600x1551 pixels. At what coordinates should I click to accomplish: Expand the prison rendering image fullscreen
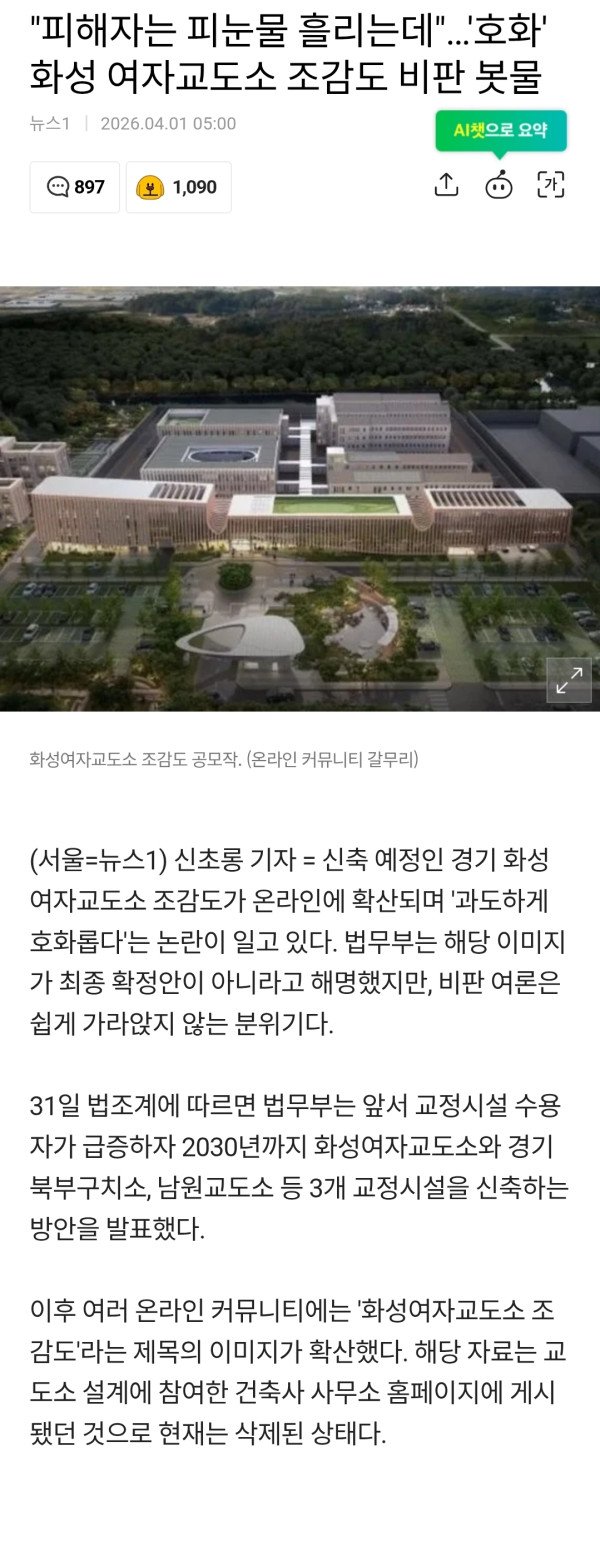tap(568, 680)
